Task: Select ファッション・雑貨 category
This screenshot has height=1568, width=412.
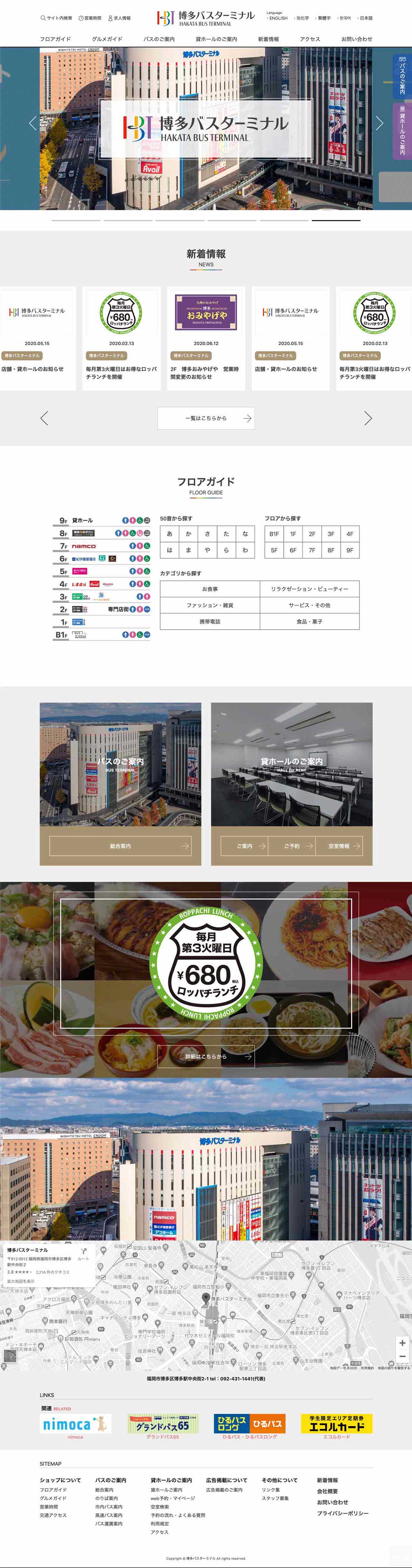Action: tap(210, 605)
